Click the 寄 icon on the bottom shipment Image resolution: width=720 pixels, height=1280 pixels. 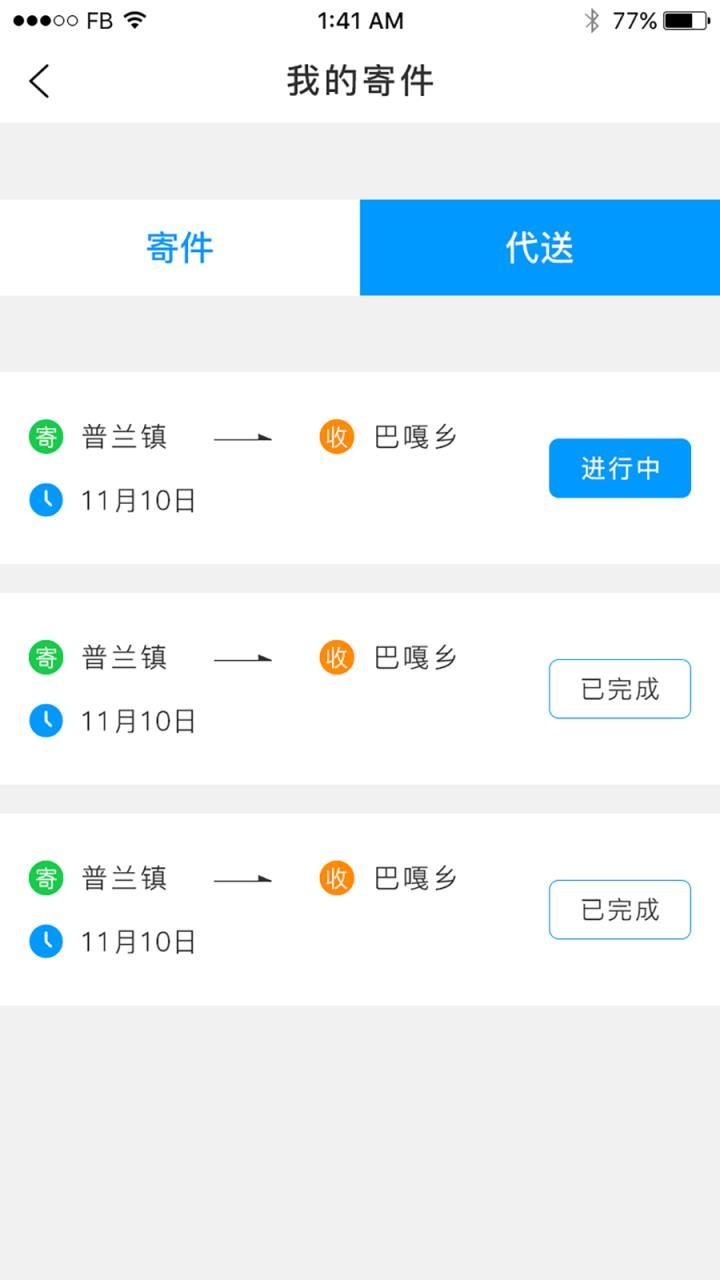coord(44,878)
